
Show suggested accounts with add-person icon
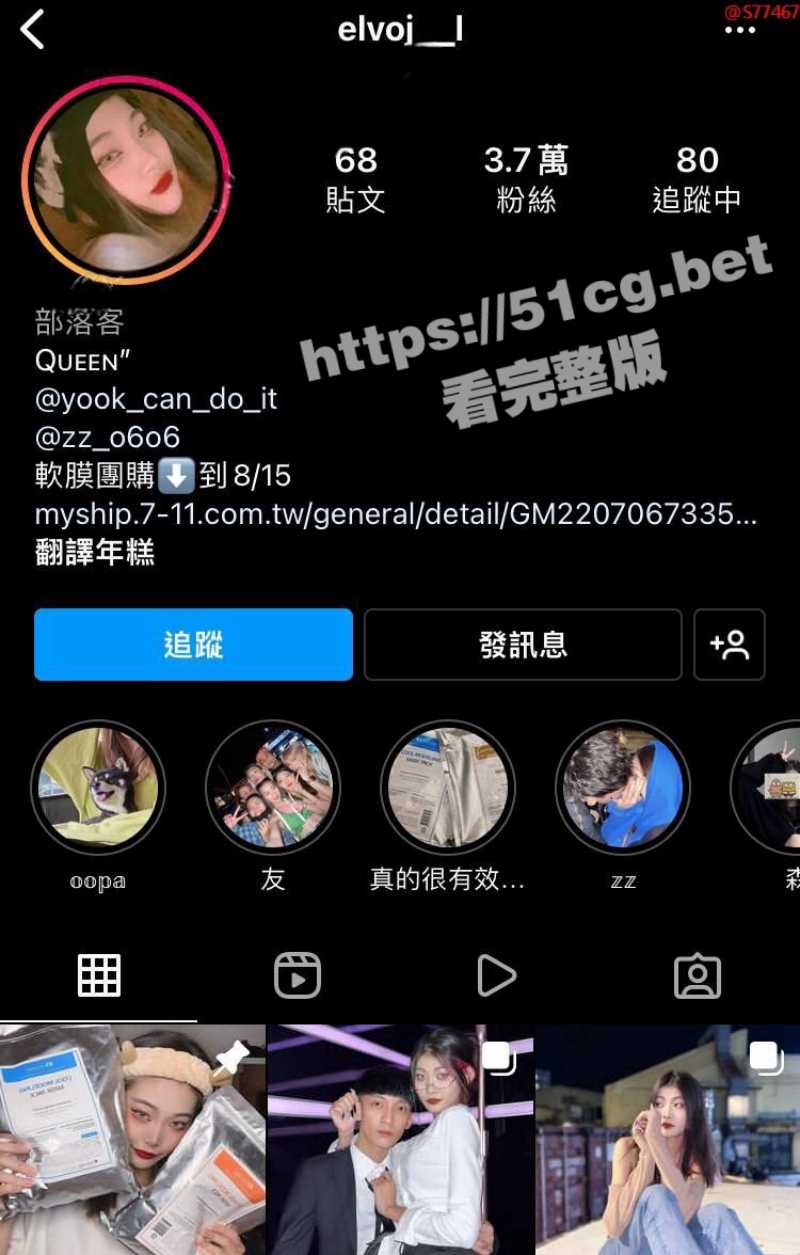729,645
